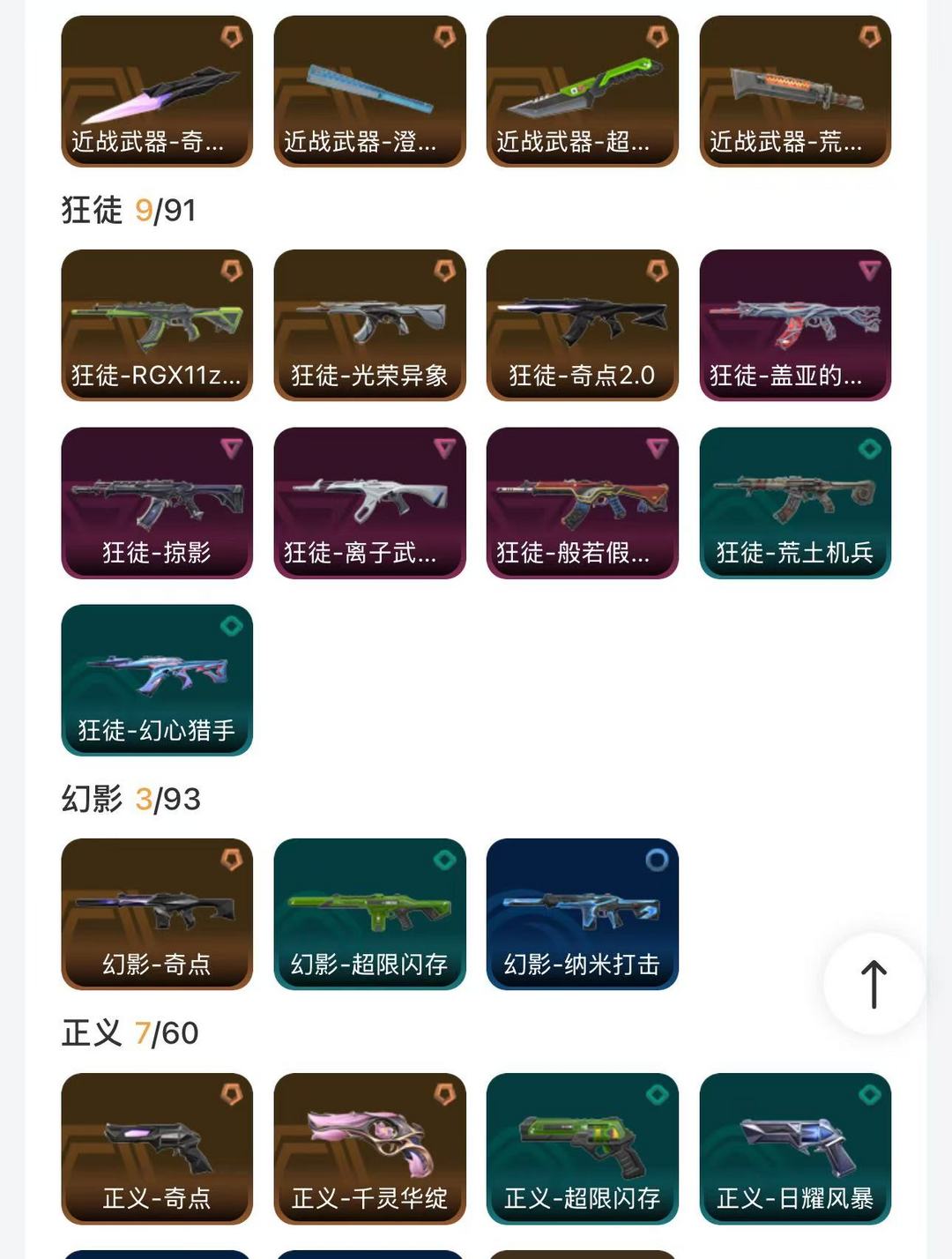Click the teal diamond icon on 正义-超限闪存
The width and height of the screenshot is (952, 1259).
[x=656, y=1094]
